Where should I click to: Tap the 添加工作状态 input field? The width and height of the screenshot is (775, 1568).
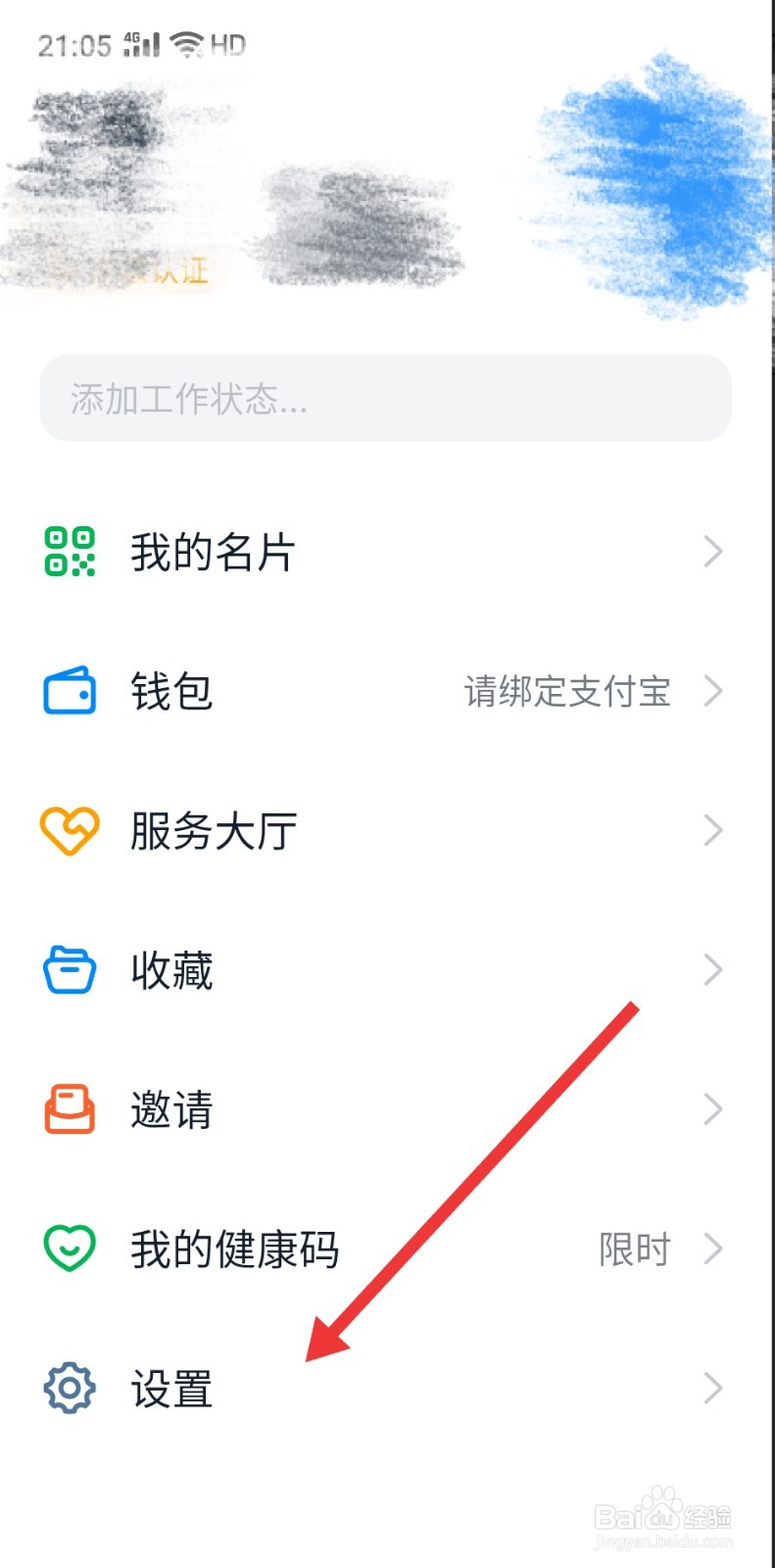point(385,398)
